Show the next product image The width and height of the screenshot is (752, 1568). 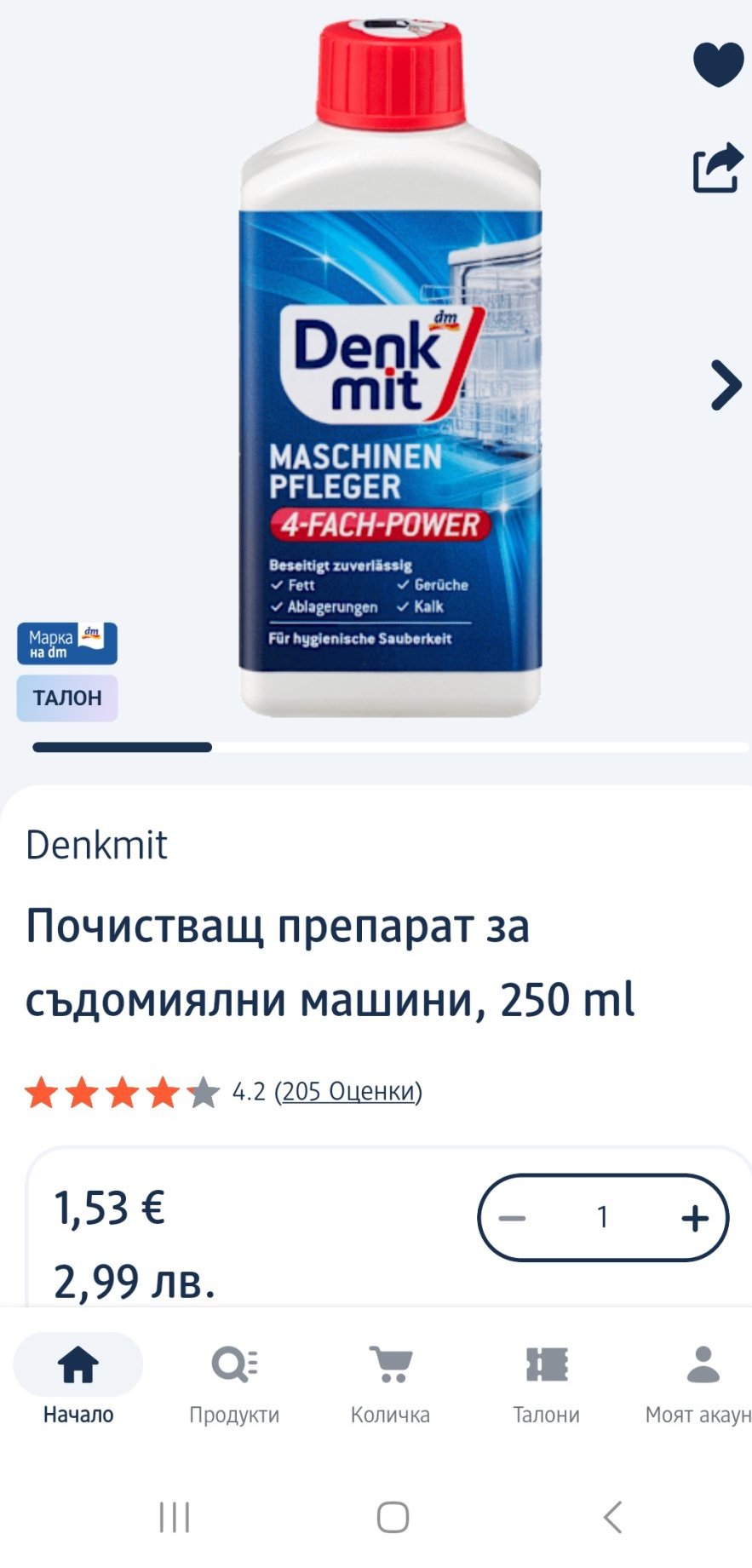point(726,386)
